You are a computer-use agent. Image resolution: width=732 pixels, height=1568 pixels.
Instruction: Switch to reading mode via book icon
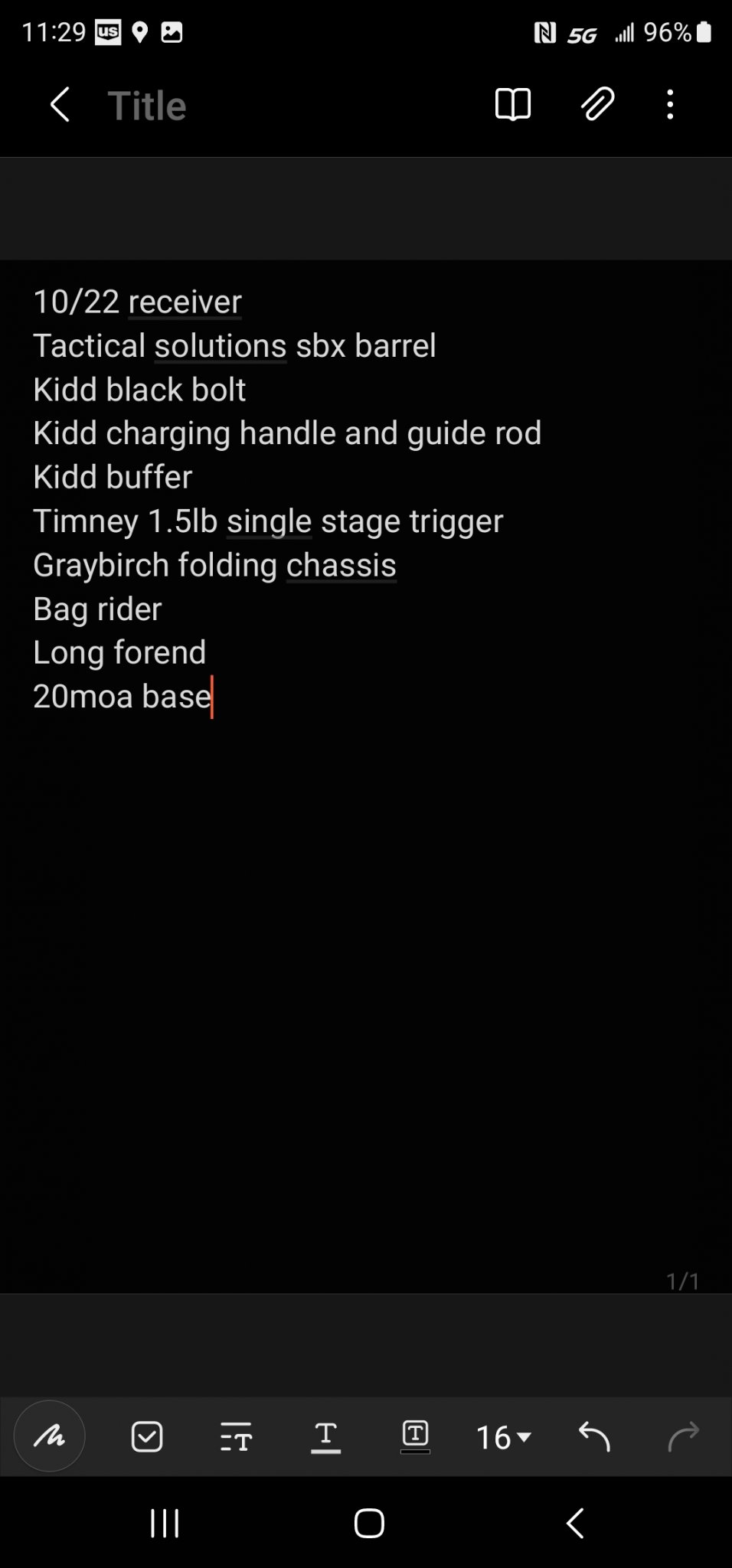coord(512,105)
